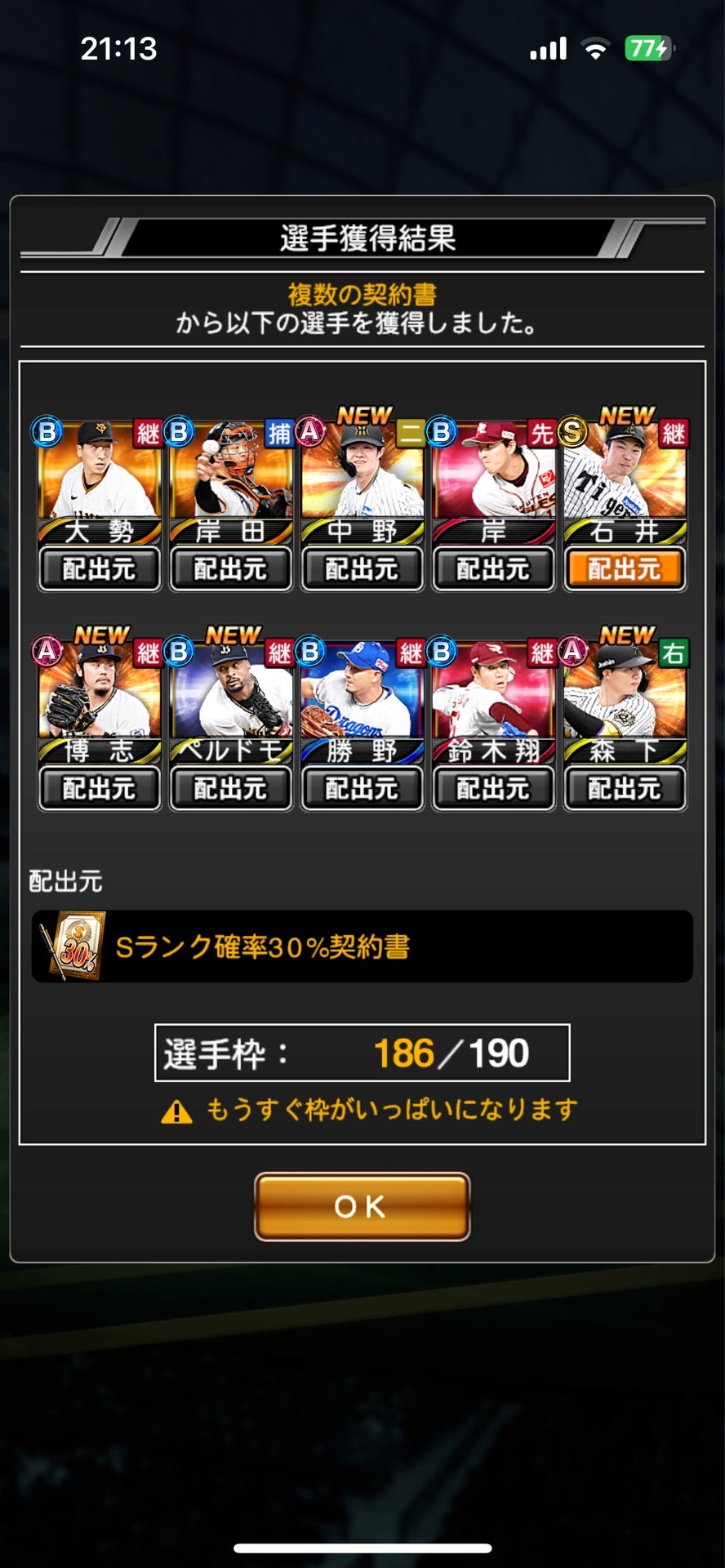Select highlighted 配出元 button under 石井
This screenshot has height=1568, width=725.
[x=625, y=568]
